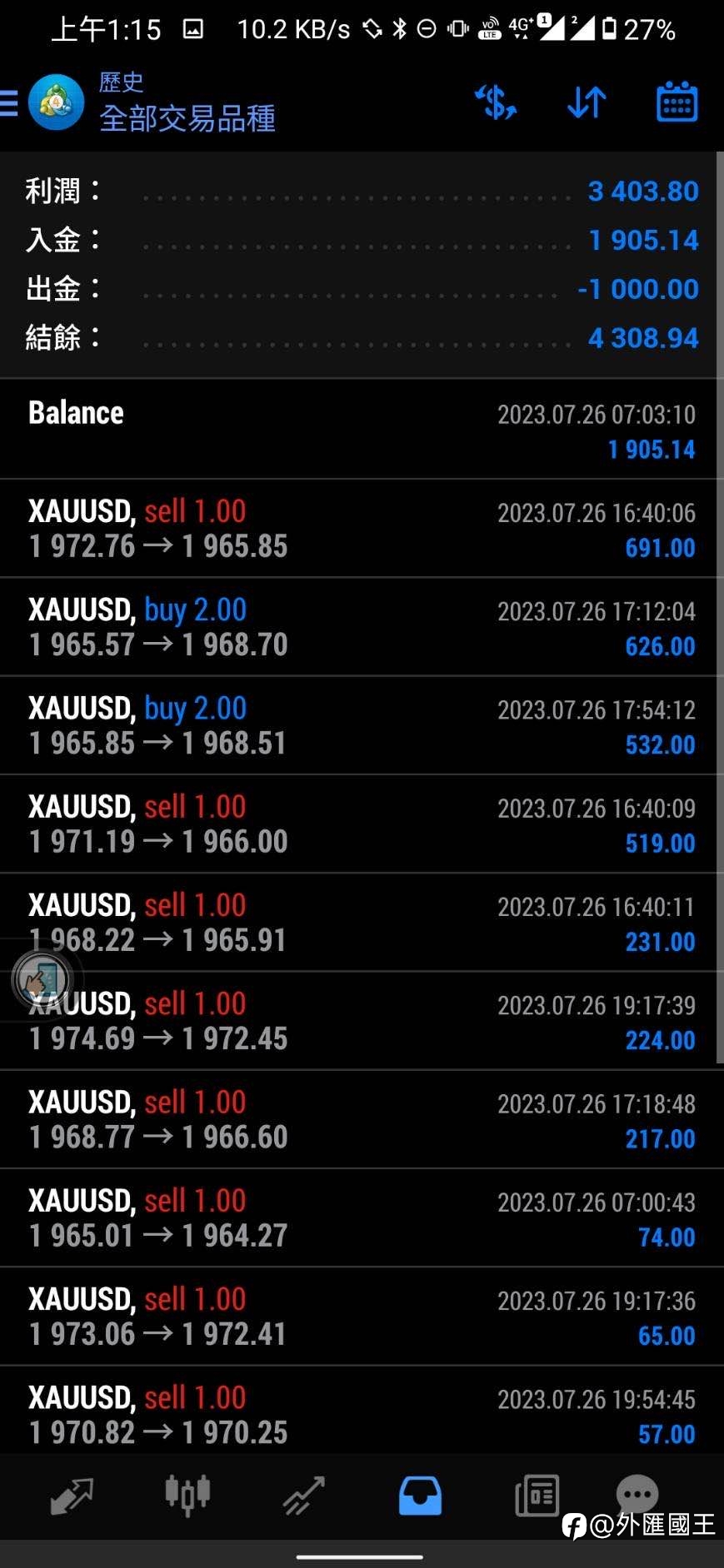Select the History inbox tab

click(420, 1496)
